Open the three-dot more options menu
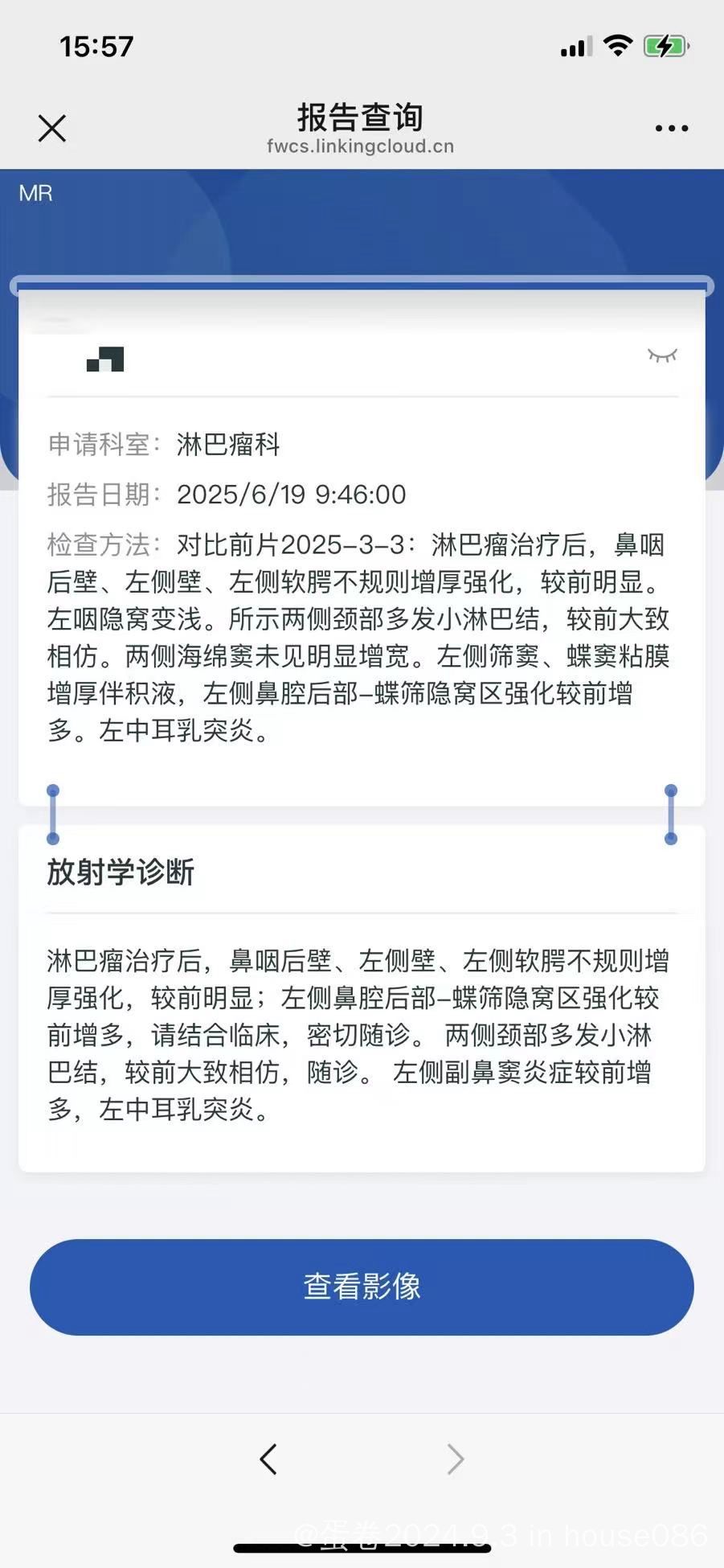This screenshot has height=1568, width=724. click(671, 129)
